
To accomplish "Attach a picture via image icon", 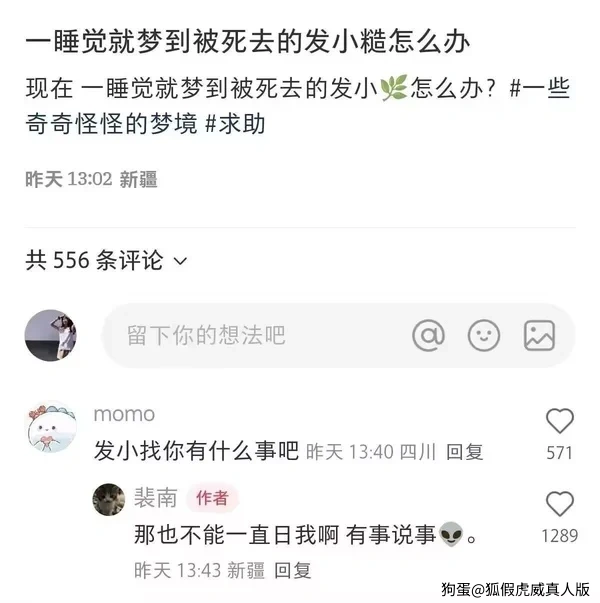I will (x=539, y=335).
